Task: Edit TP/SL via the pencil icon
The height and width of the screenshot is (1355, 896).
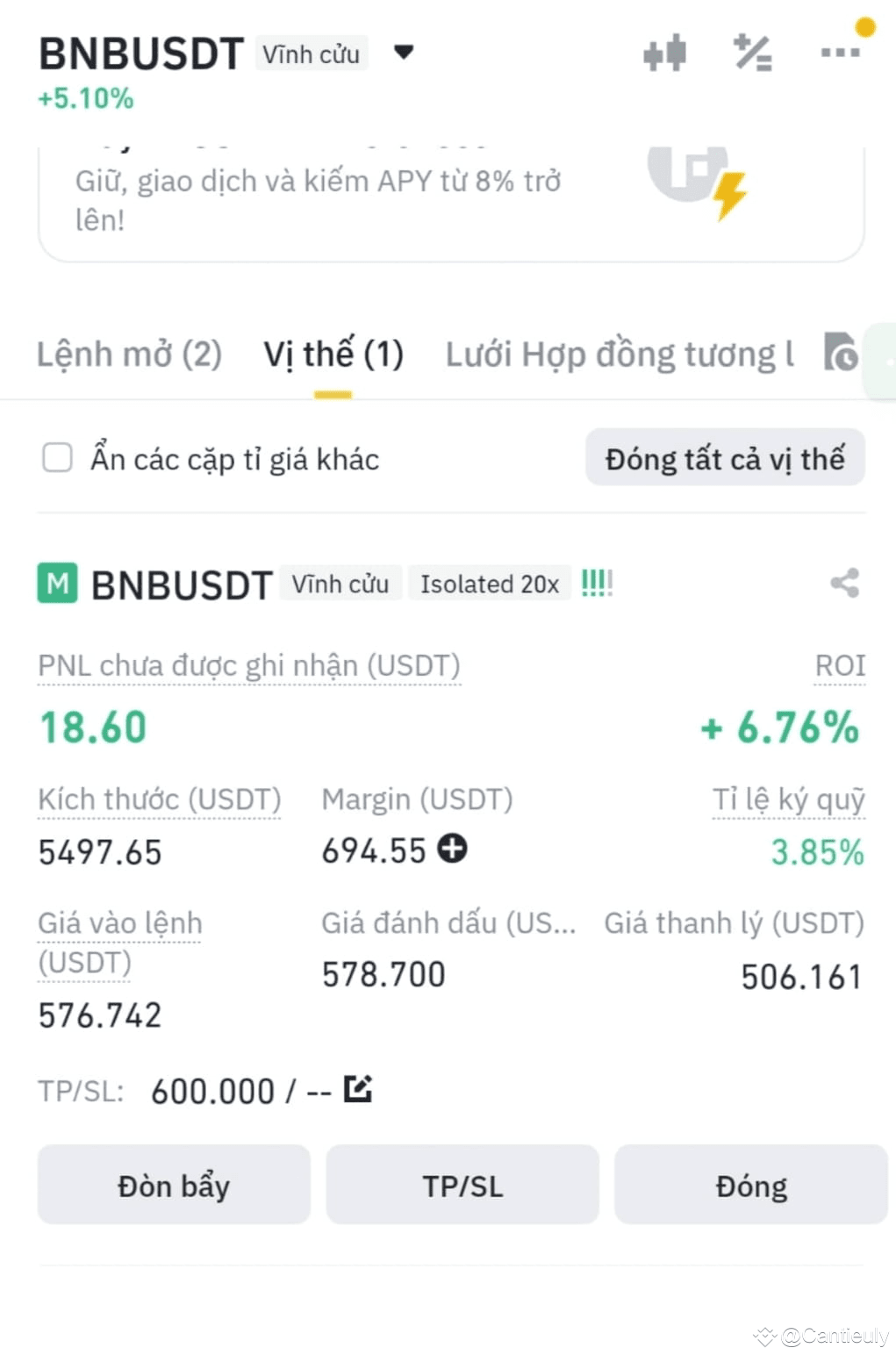Action: point(358,1088)
